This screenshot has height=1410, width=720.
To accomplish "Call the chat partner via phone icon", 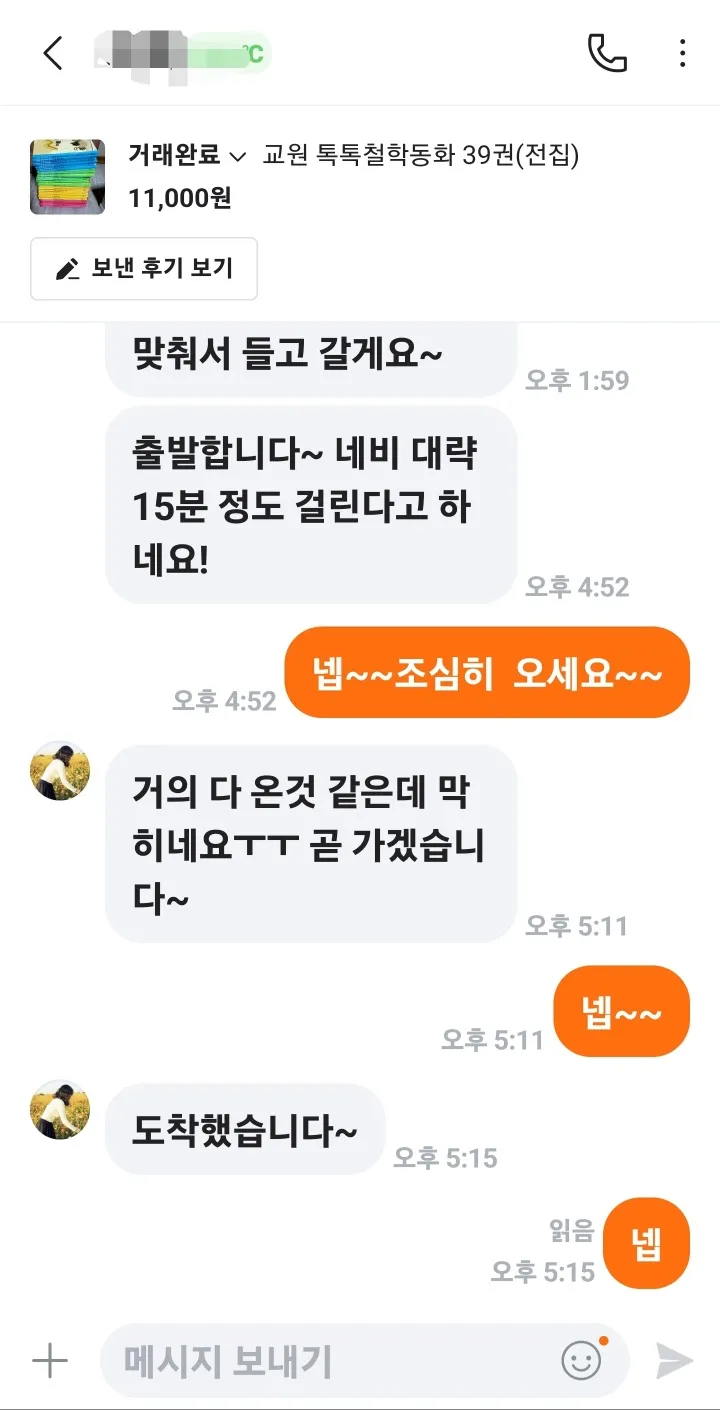I will click(606, 53).
